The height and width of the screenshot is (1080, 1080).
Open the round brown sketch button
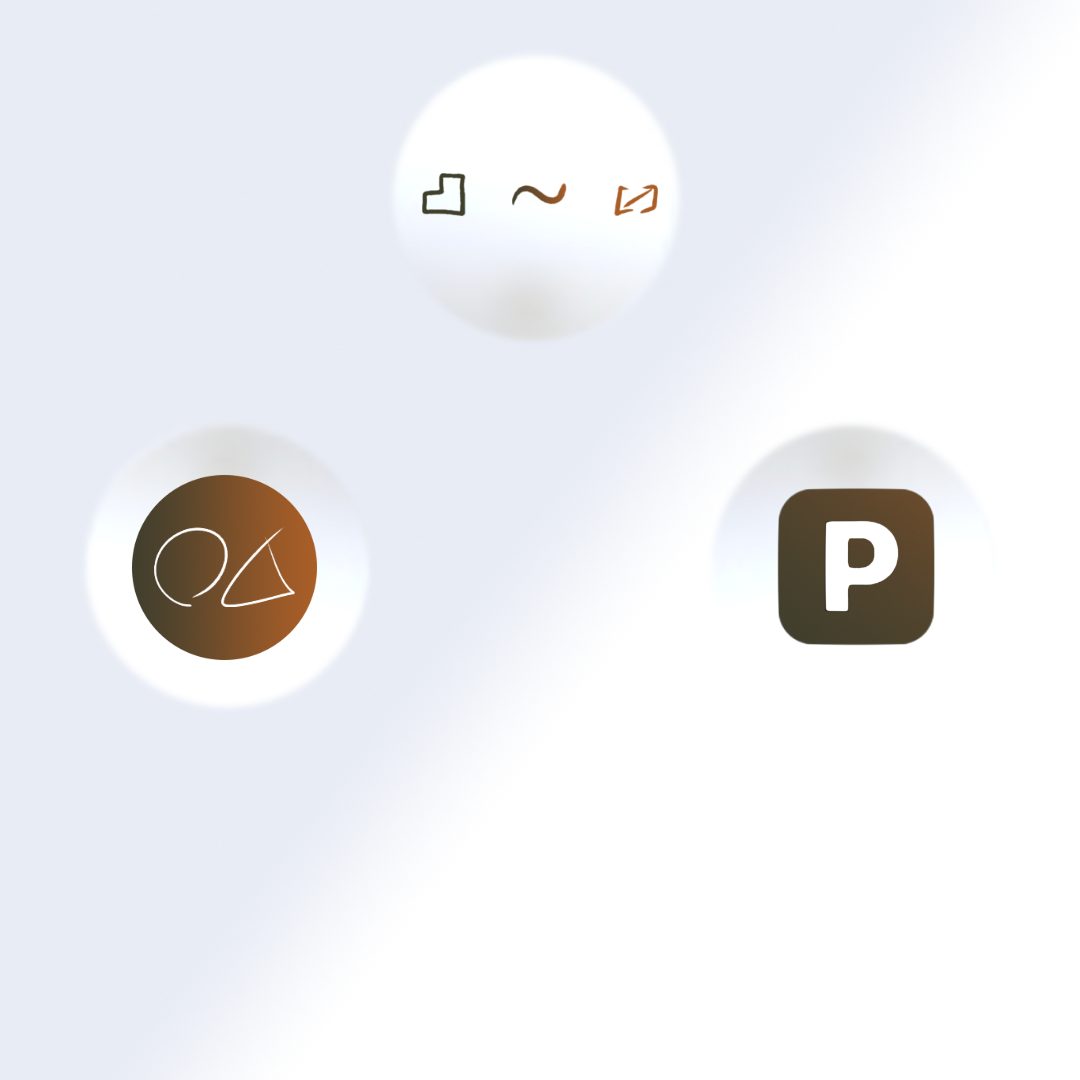click(x=224, y=567)
